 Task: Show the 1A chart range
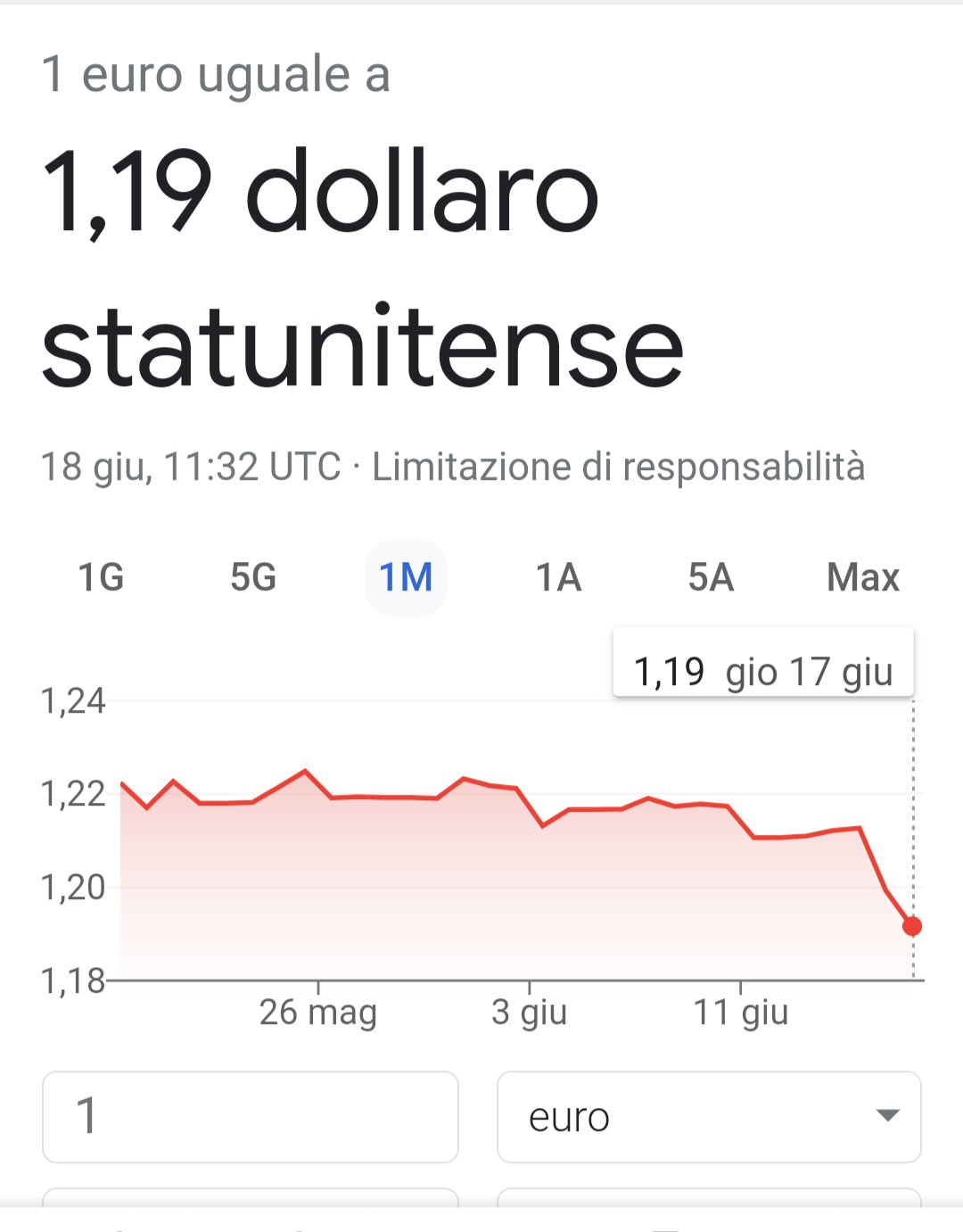(558, 577)
